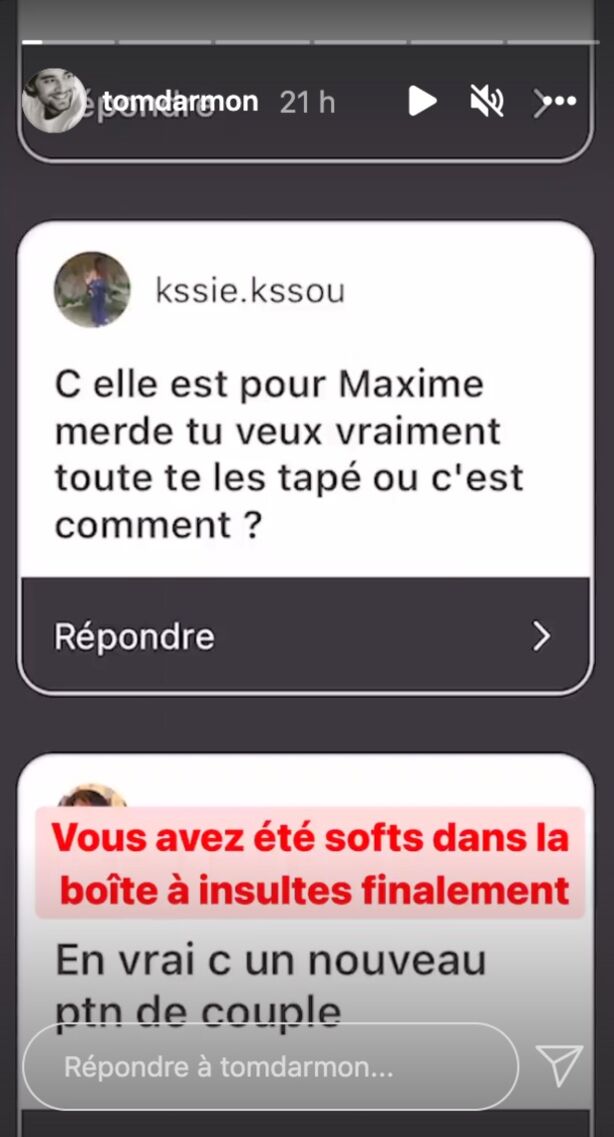Share story via paper plane icon

(x=559, y=1066)
